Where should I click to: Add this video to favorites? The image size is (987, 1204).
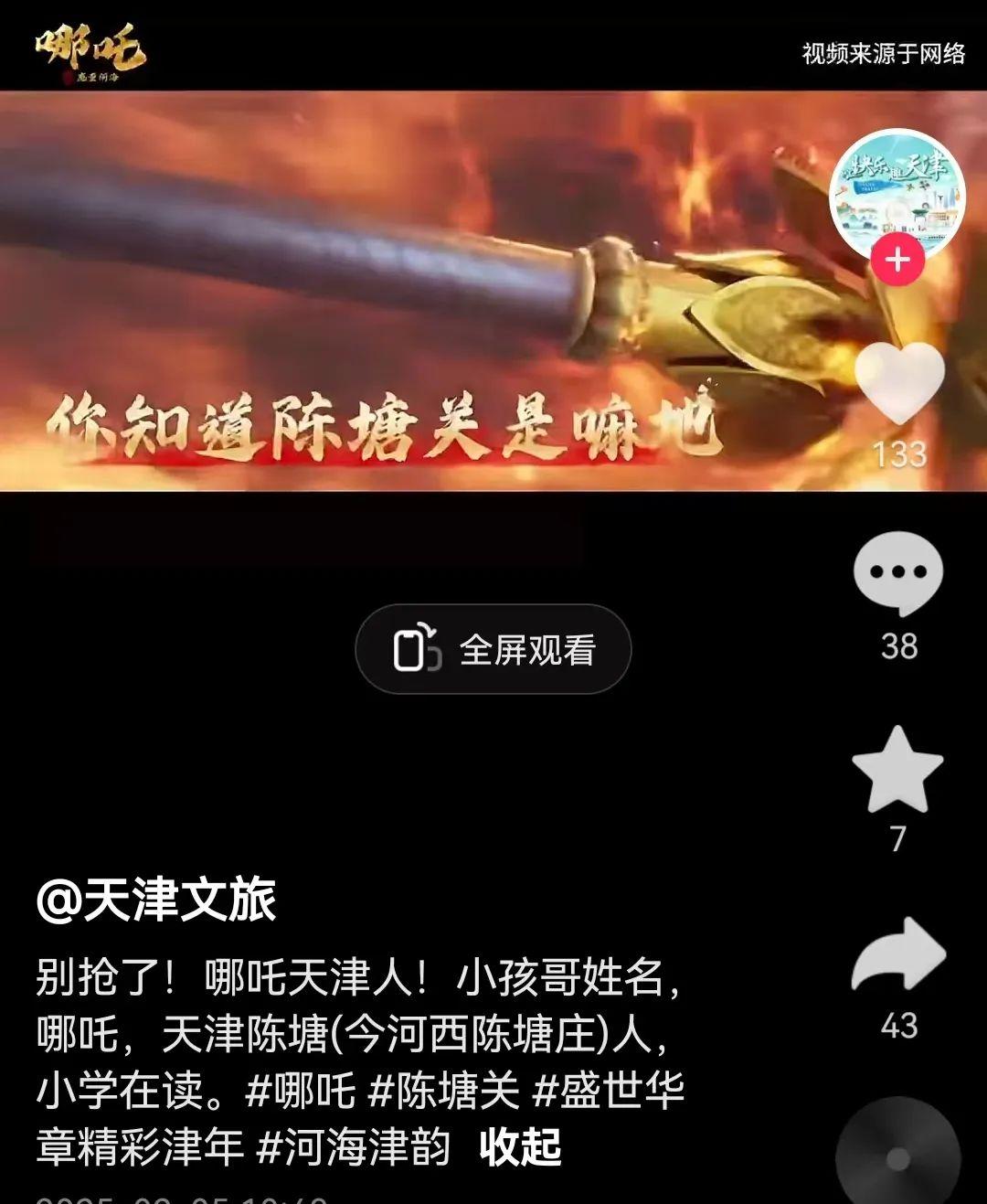click(897, 771)
